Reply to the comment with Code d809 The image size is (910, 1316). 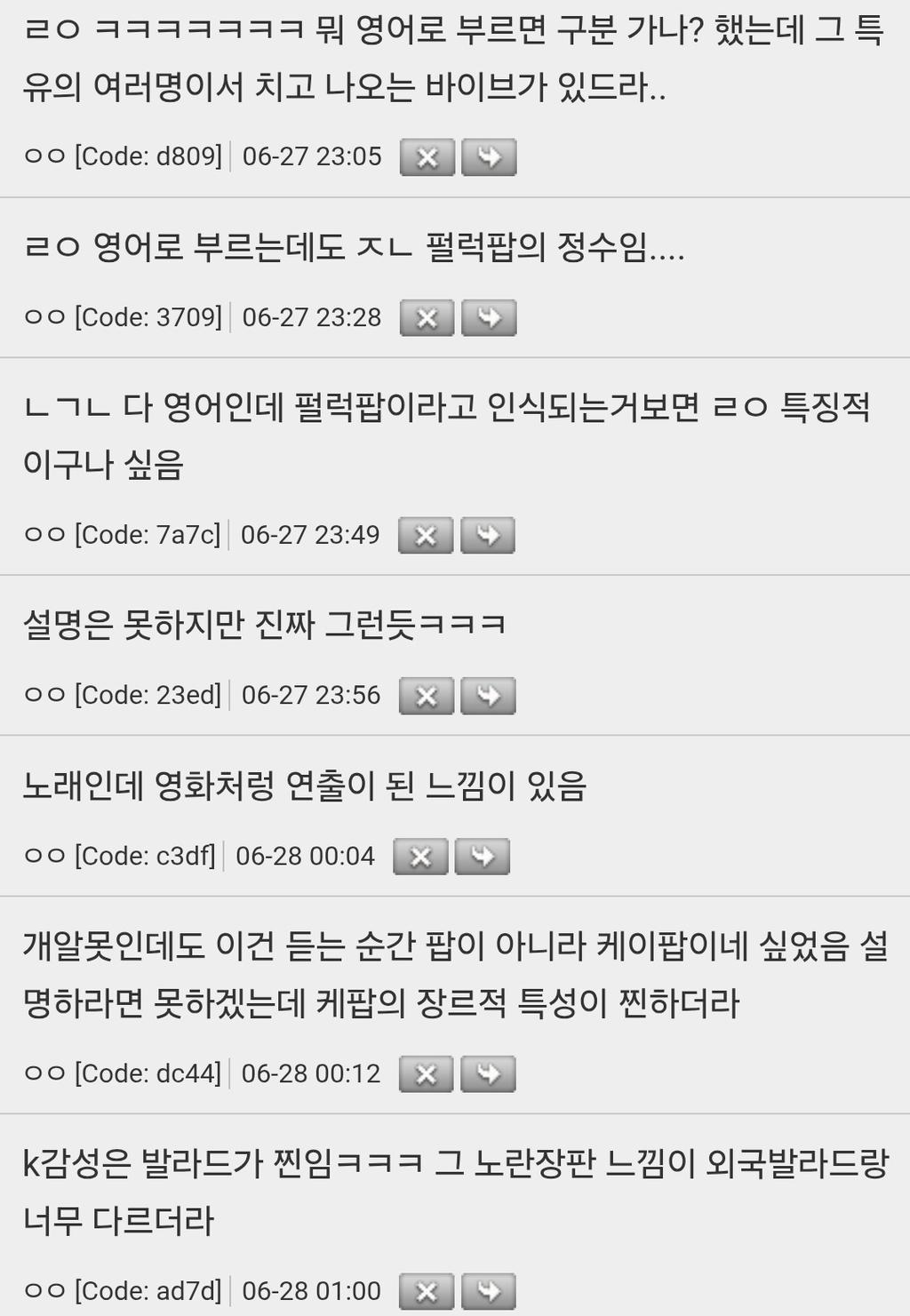489,157
